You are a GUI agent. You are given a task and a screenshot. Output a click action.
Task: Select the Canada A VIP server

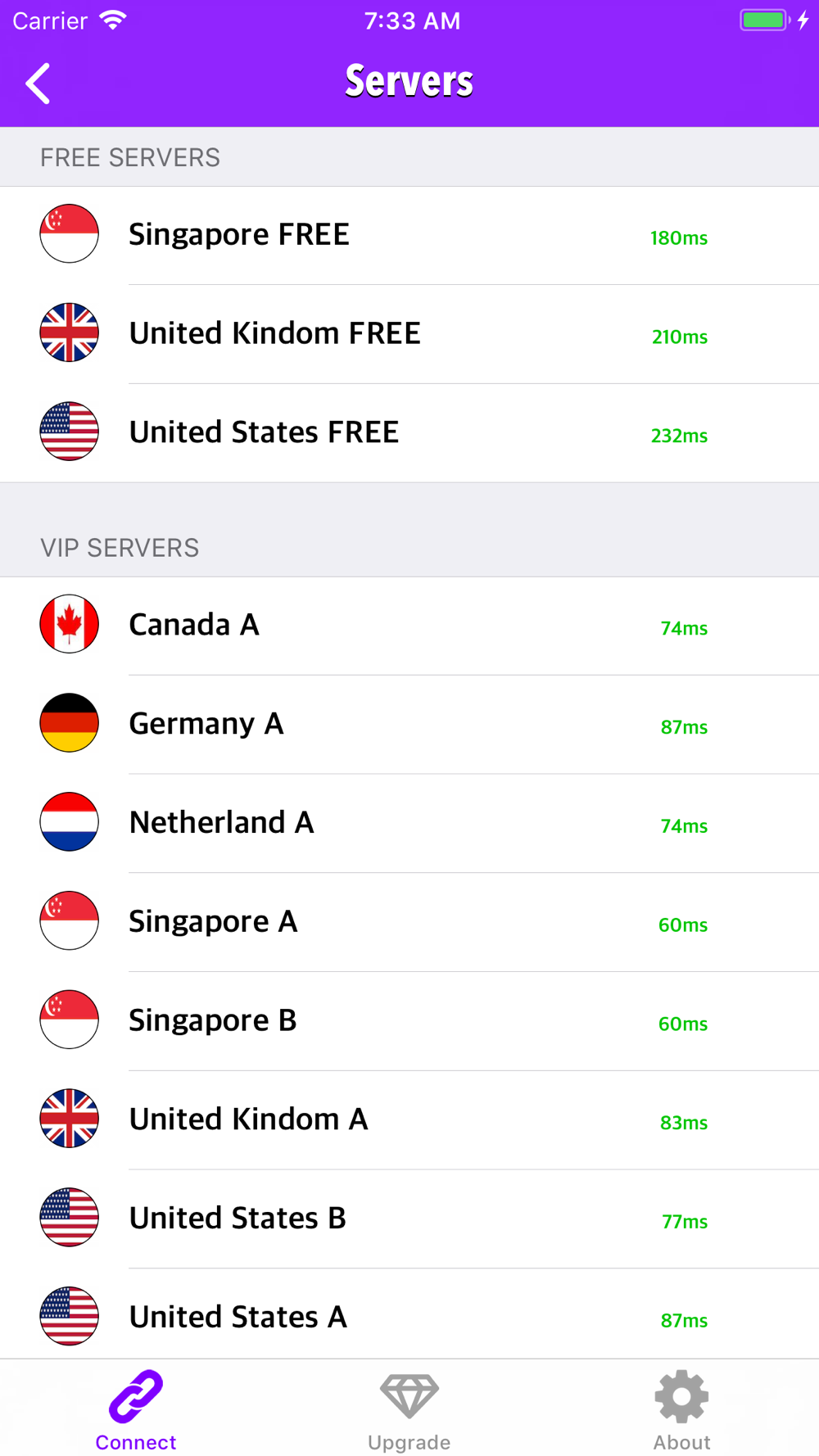(x=409, y=626)
